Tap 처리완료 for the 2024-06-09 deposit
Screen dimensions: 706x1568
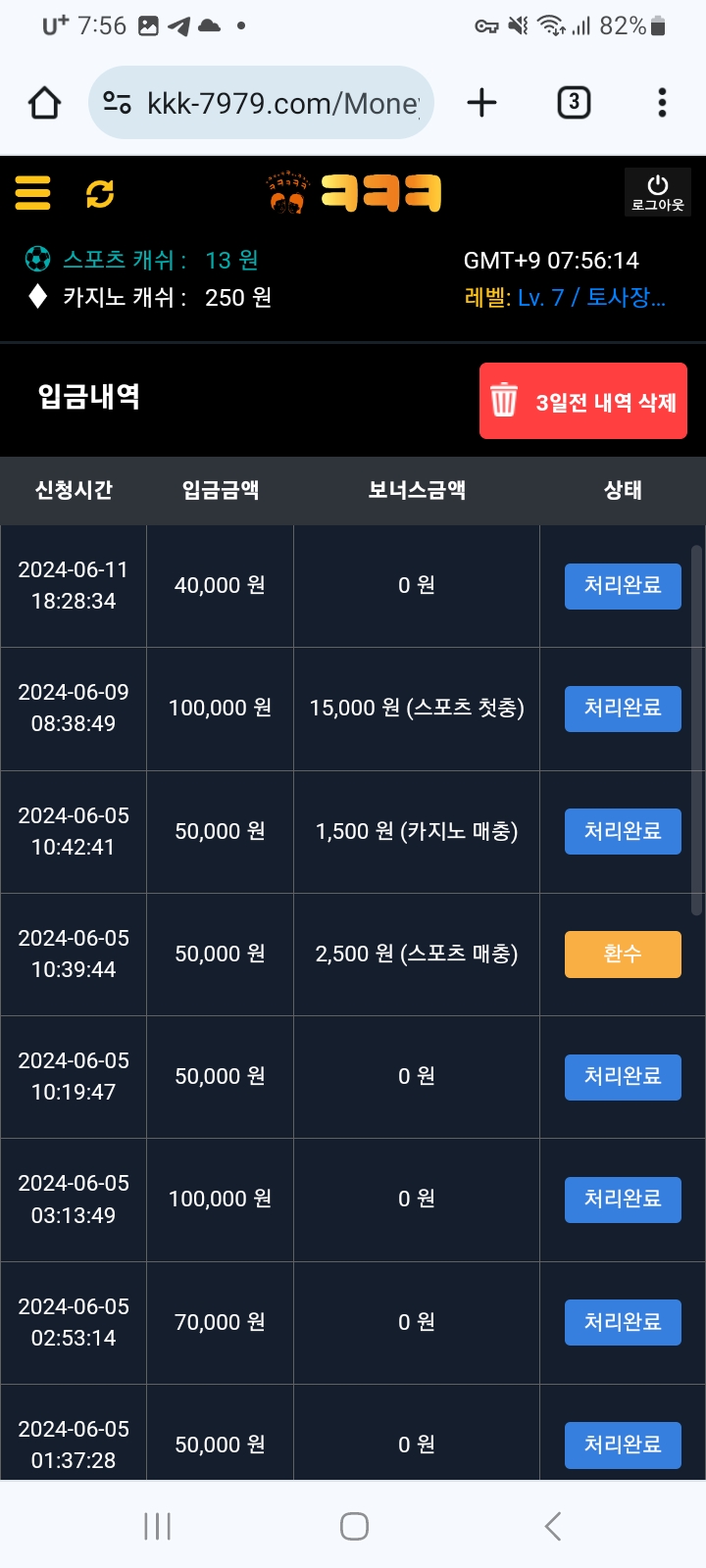[623, 709]
